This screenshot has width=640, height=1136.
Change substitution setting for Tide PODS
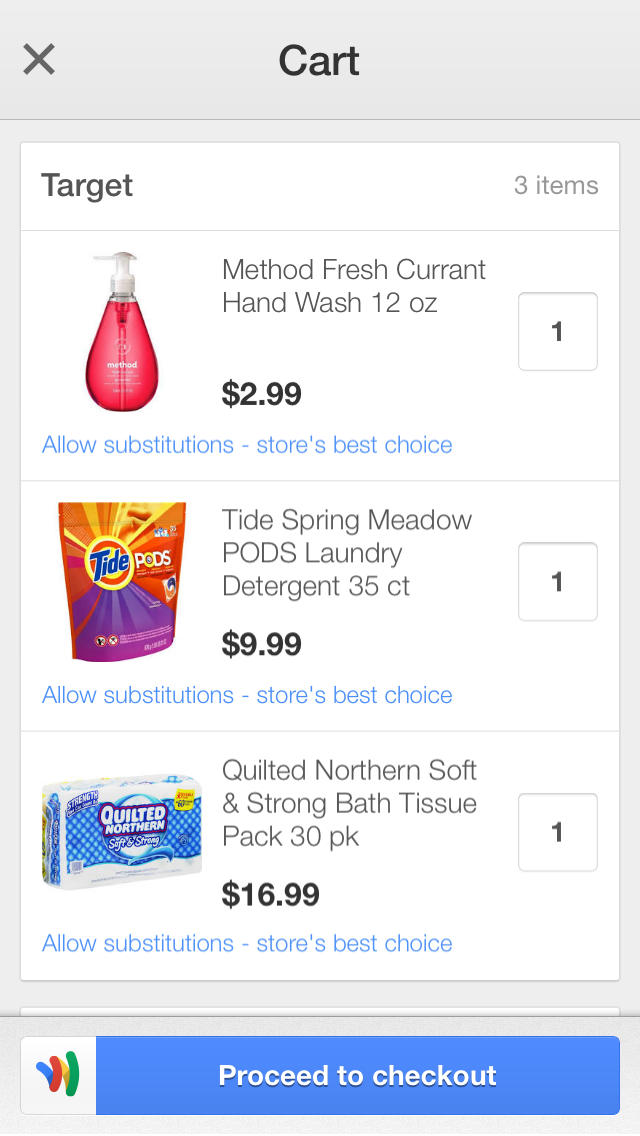point(247,695)
